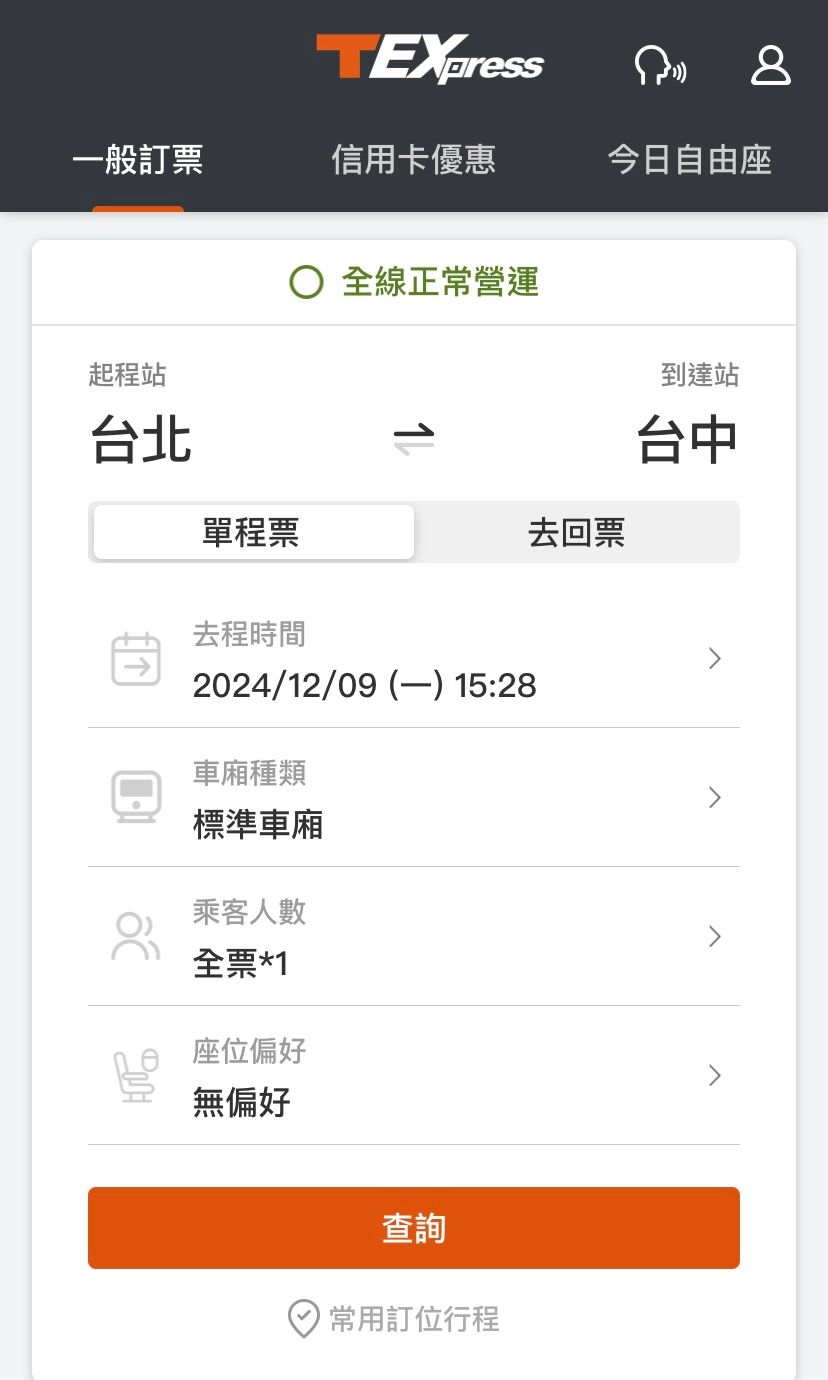Expand the departure time chevron
This screenshot has width=828, height=1380.
click(x=714, y=658)
